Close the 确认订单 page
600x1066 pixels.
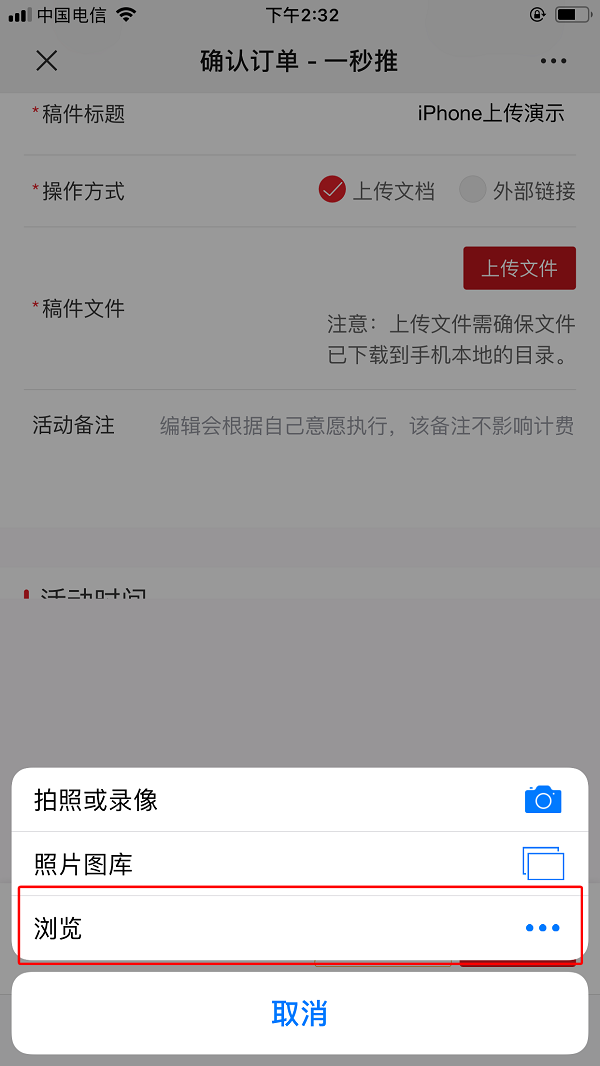47,61
